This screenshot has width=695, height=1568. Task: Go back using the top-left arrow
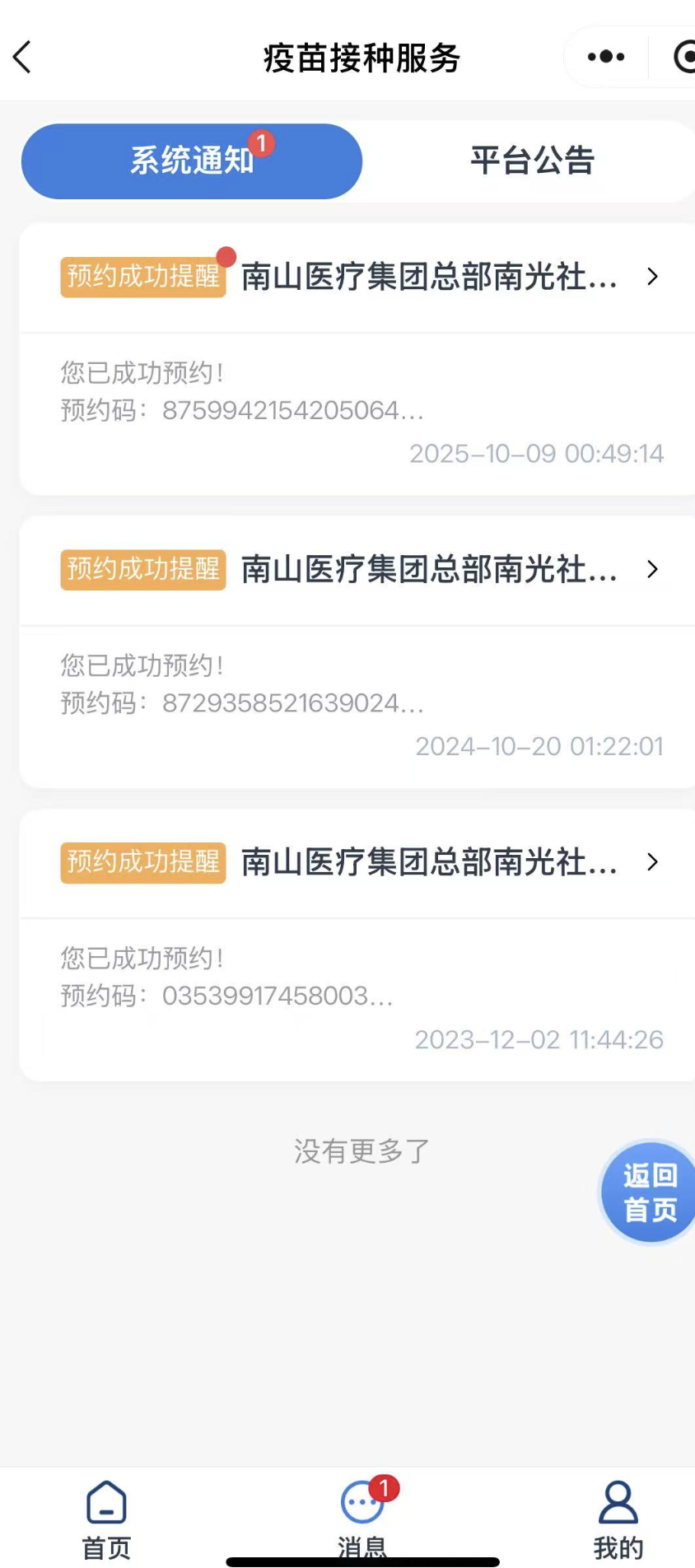pyautogui.click(x=23, y=58)
